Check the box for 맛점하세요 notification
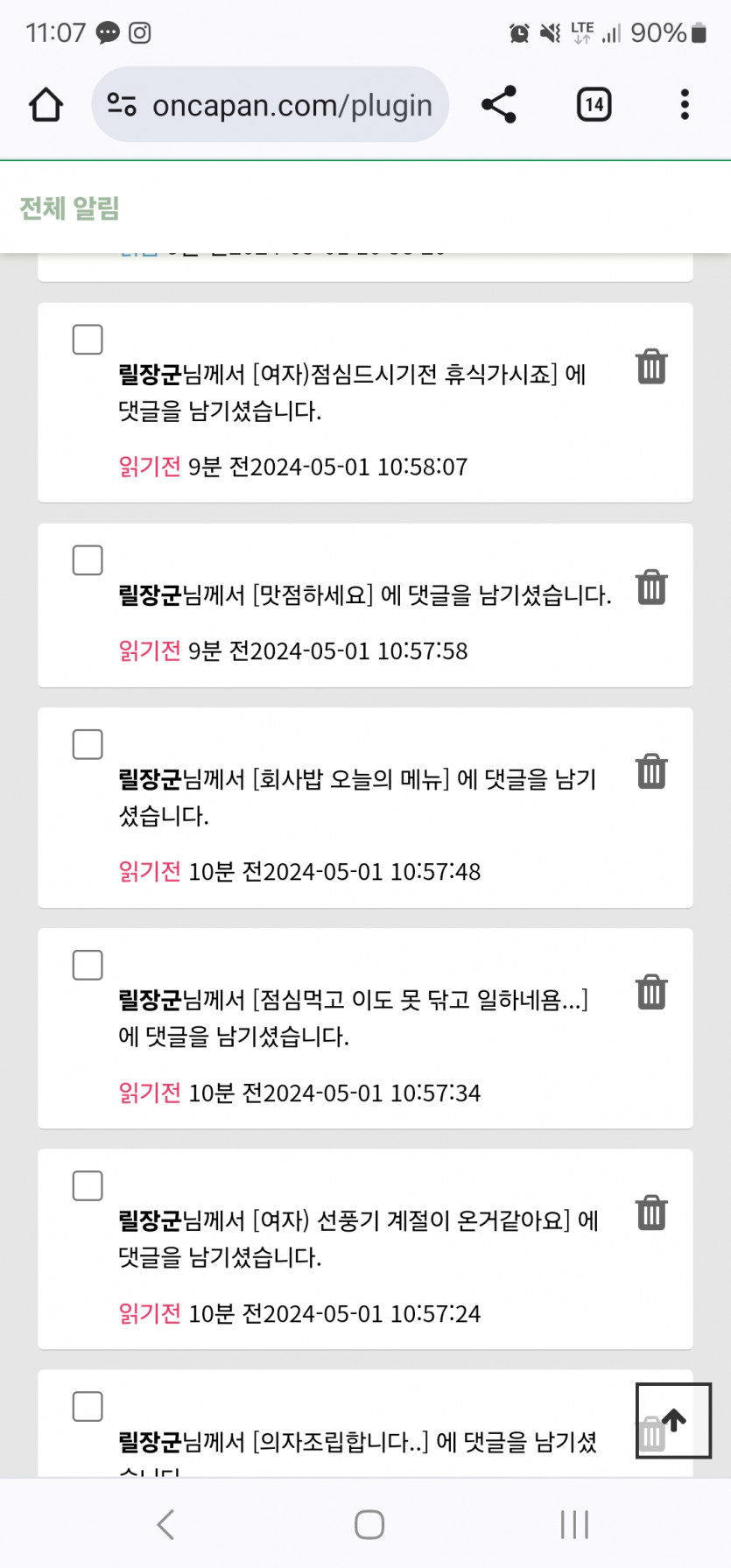 click(x=88, y=560)
